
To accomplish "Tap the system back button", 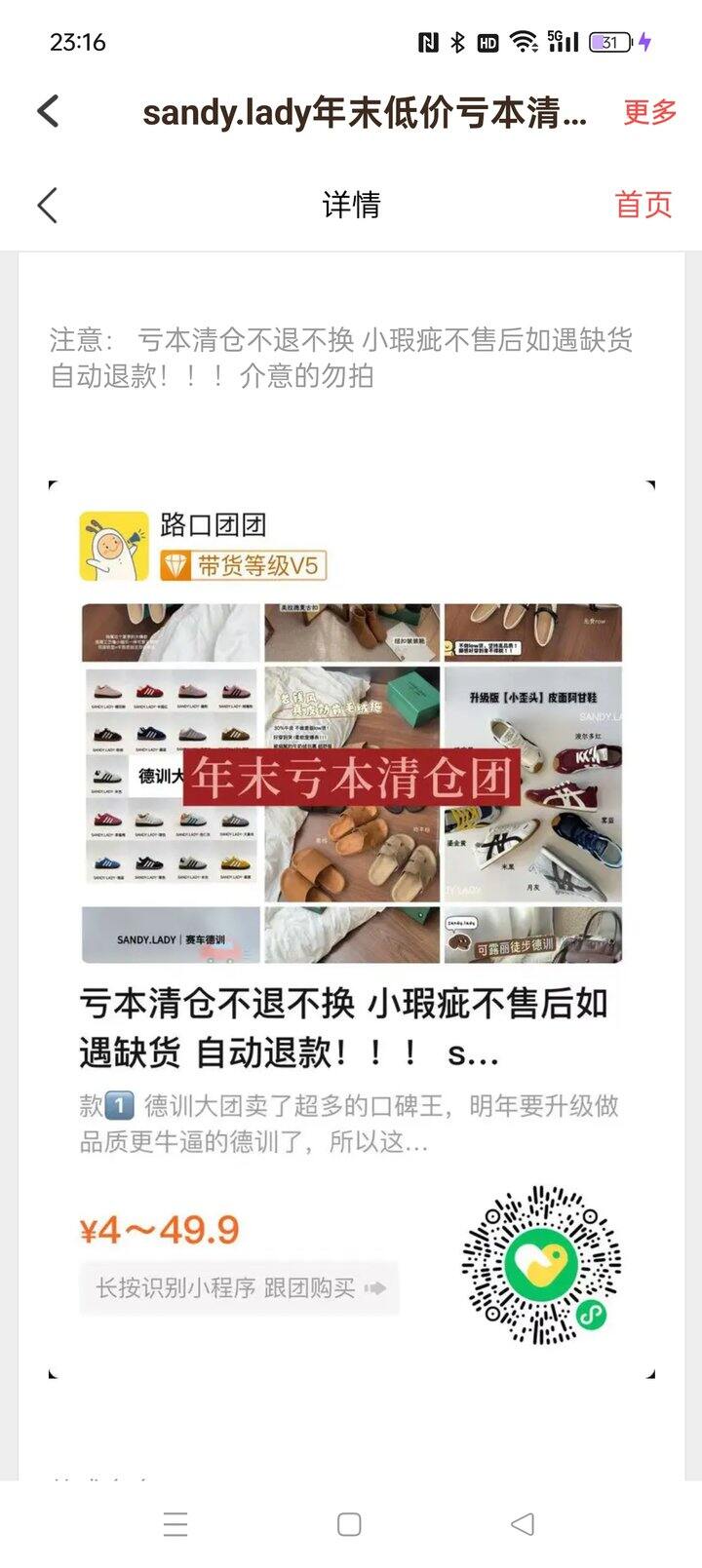I will (523, 1524).
